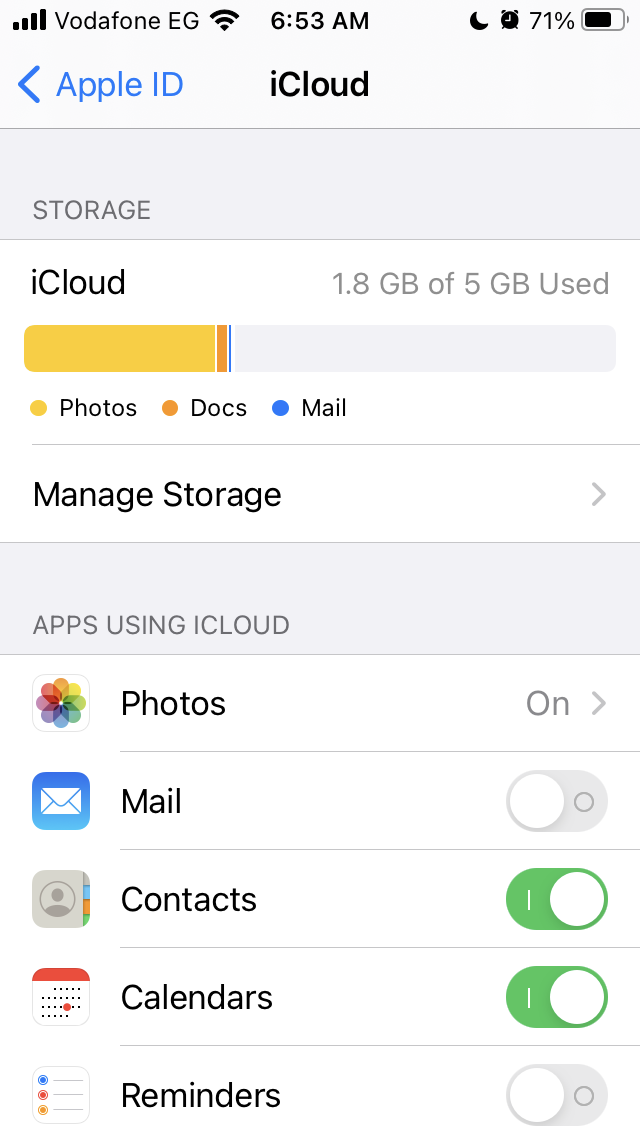The width and height of the screenshot is (640, 1136).
Task: Open Photos iCloud settings
Action: 320,704
